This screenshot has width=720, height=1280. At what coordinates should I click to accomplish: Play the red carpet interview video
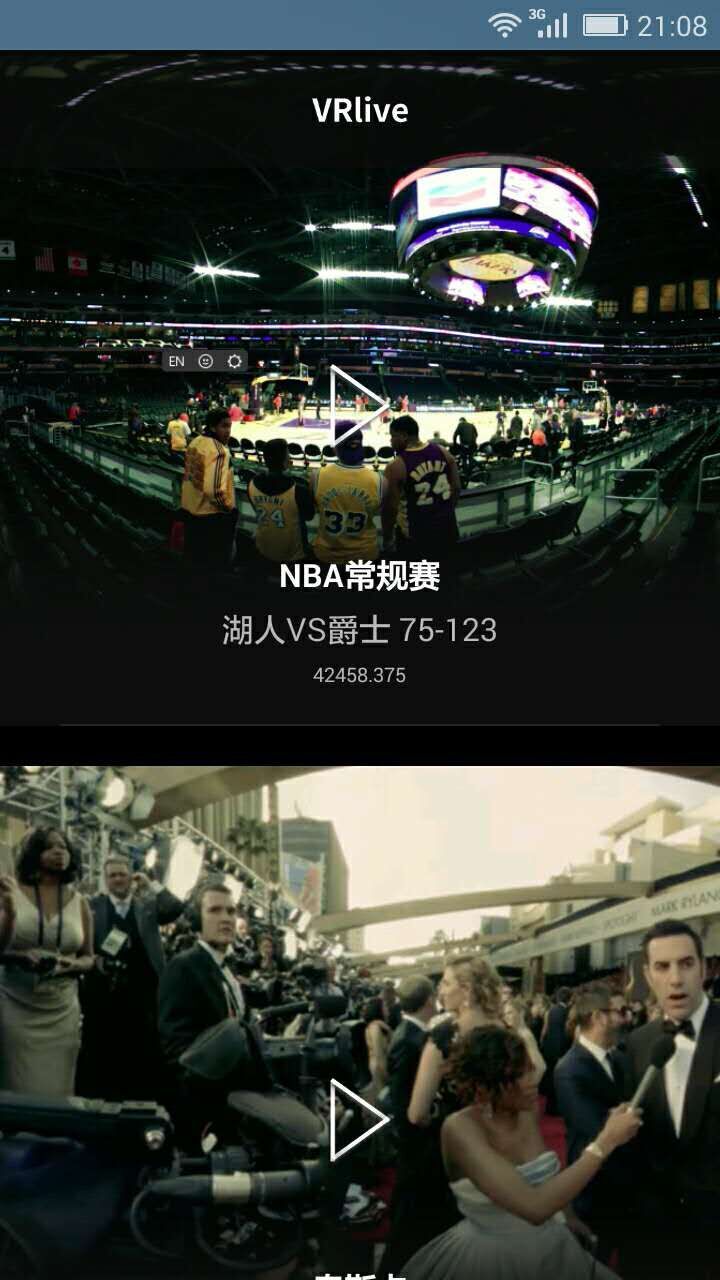[358, 1119]
